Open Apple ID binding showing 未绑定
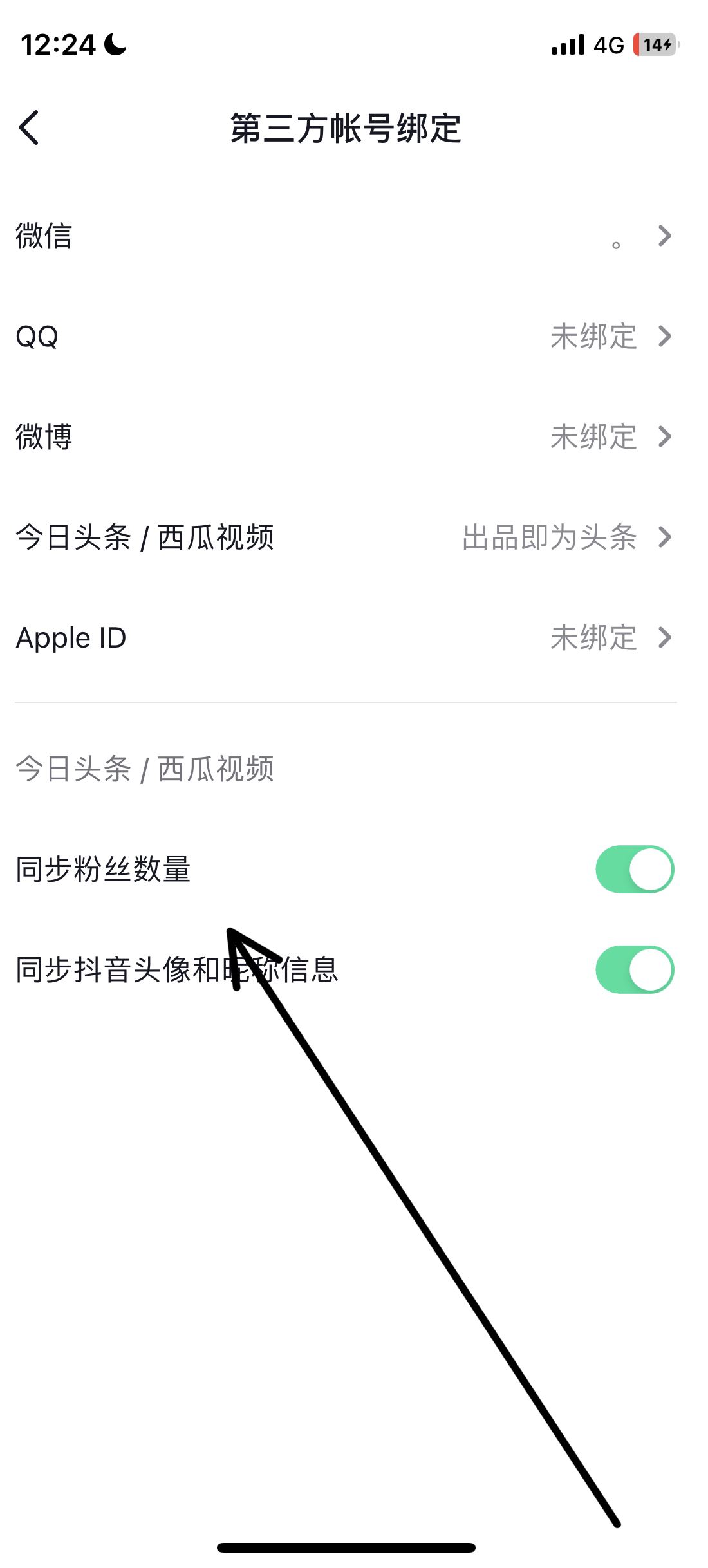This screenshot has width=708, height=1568. tap(593, 638)
